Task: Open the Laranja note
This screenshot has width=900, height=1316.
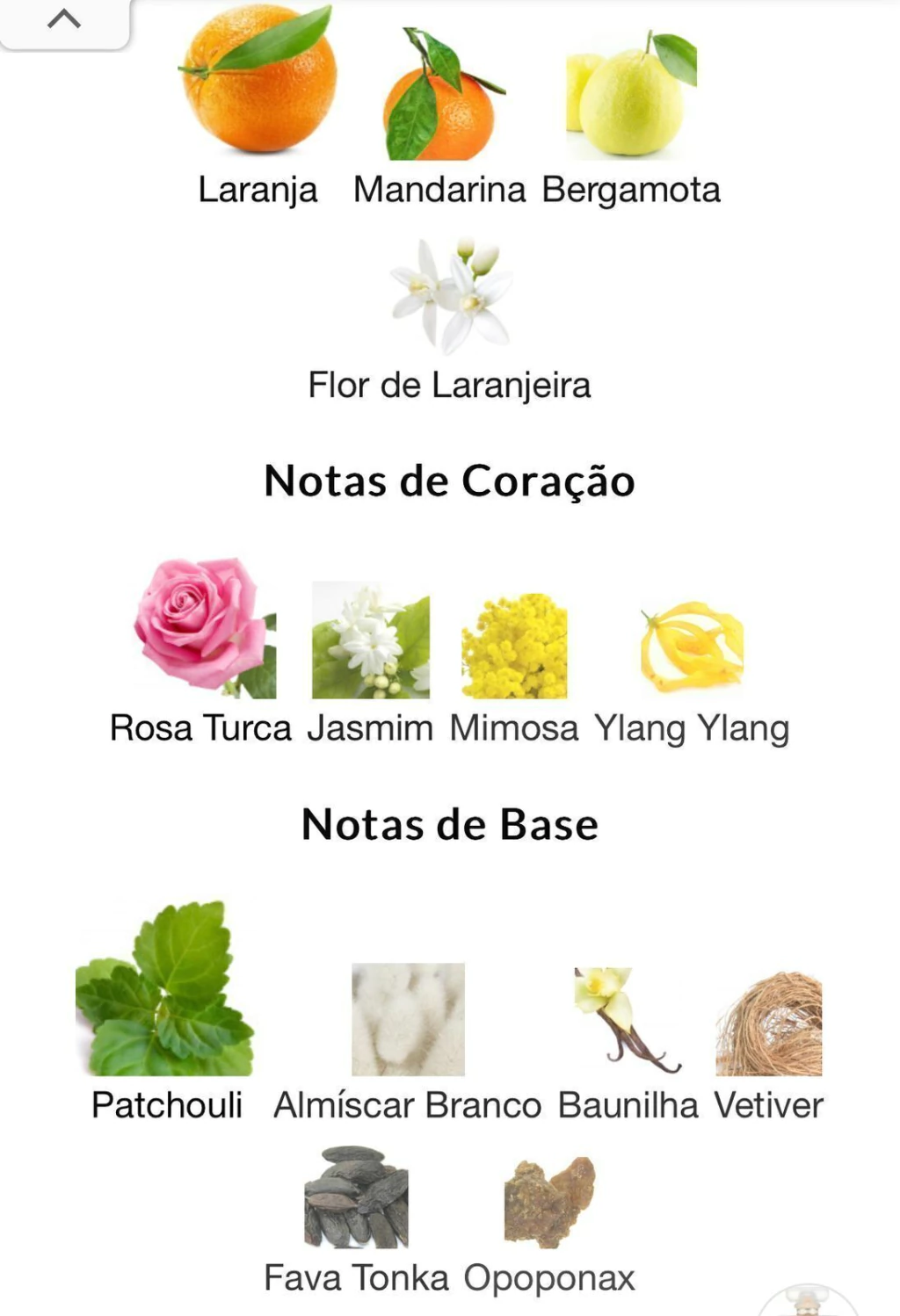Action: pyautogui.click(x=258, y=105)
